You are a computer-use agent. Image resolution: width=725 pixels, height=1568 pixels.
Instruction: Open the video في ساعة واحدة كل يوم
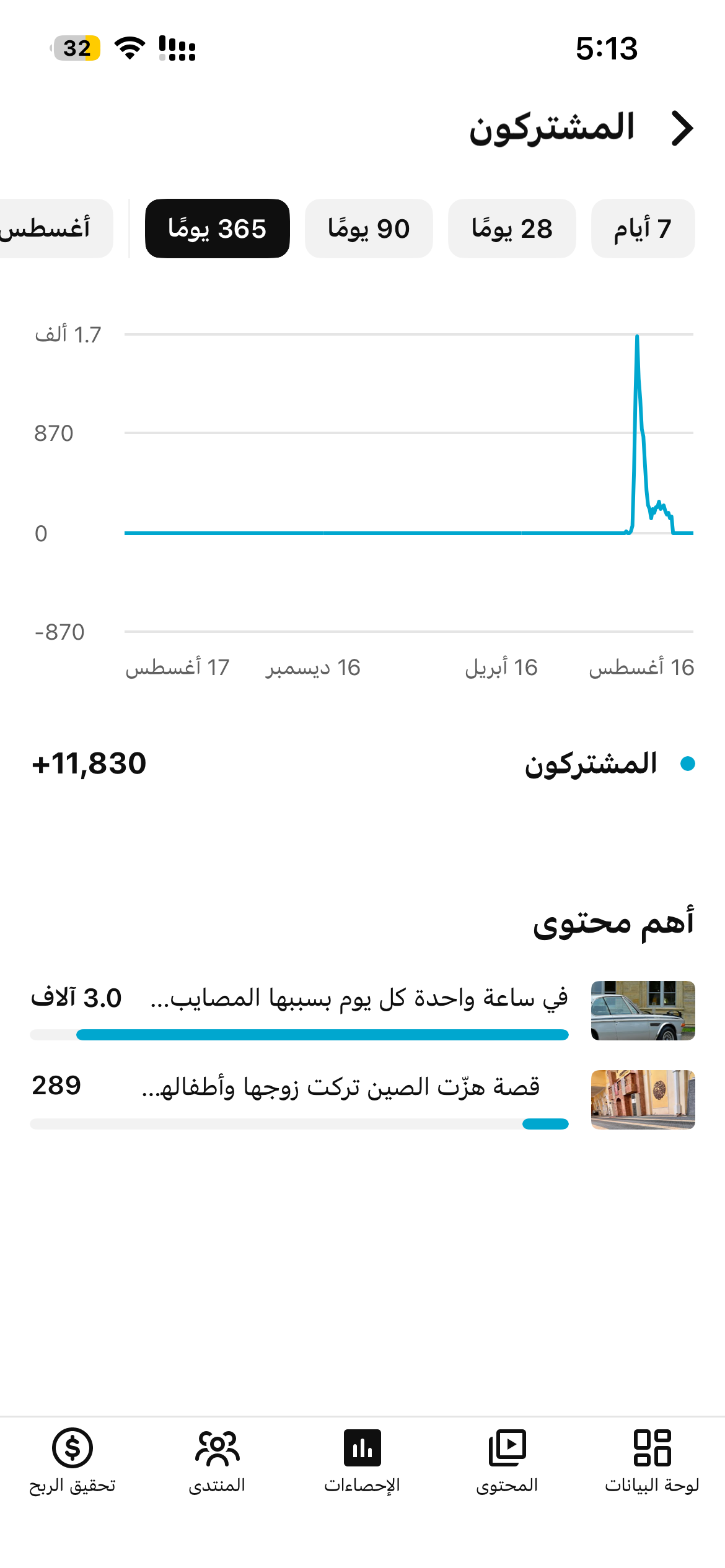click(x=362, y=1011)
